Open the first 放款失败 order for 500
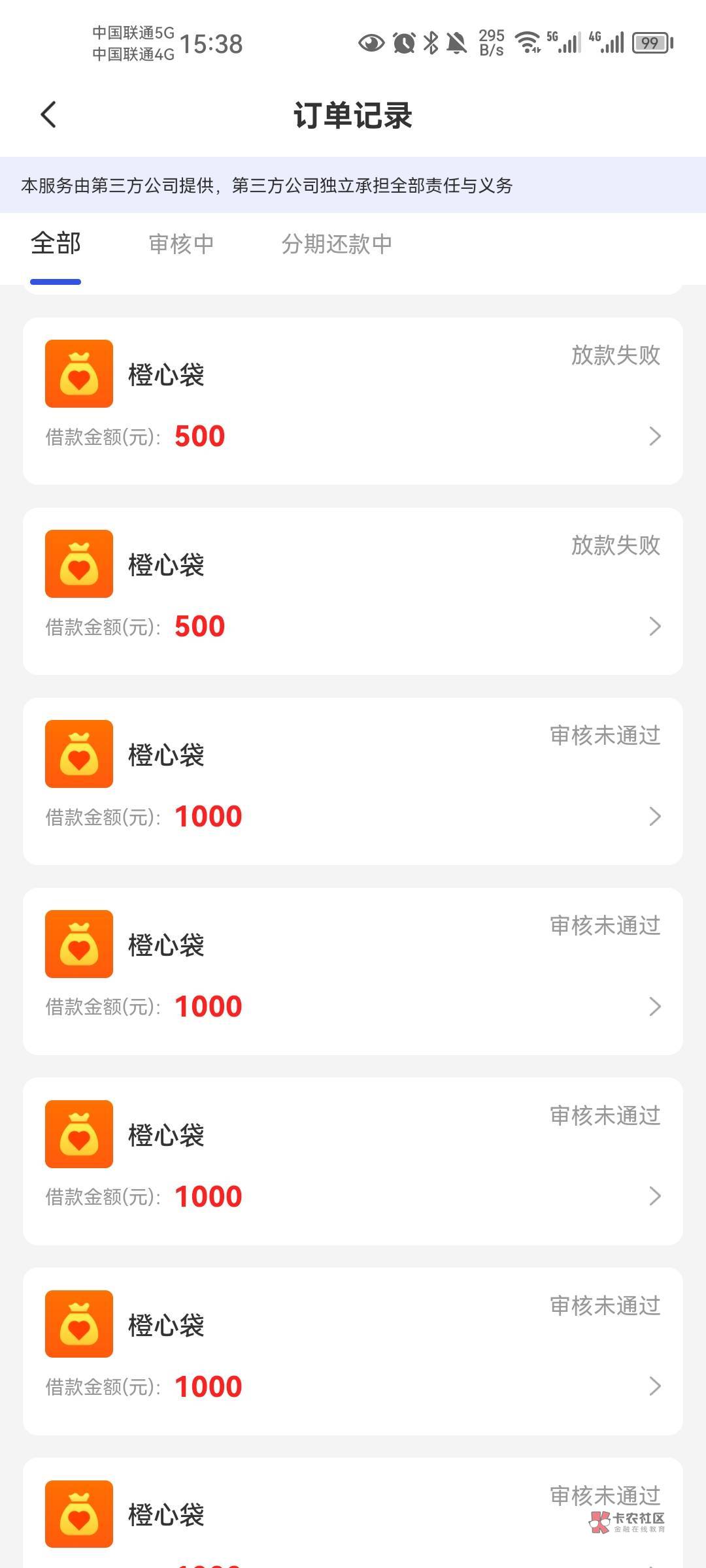The height and width of the screenshot is (1568, 706). [x=353, y=401]
